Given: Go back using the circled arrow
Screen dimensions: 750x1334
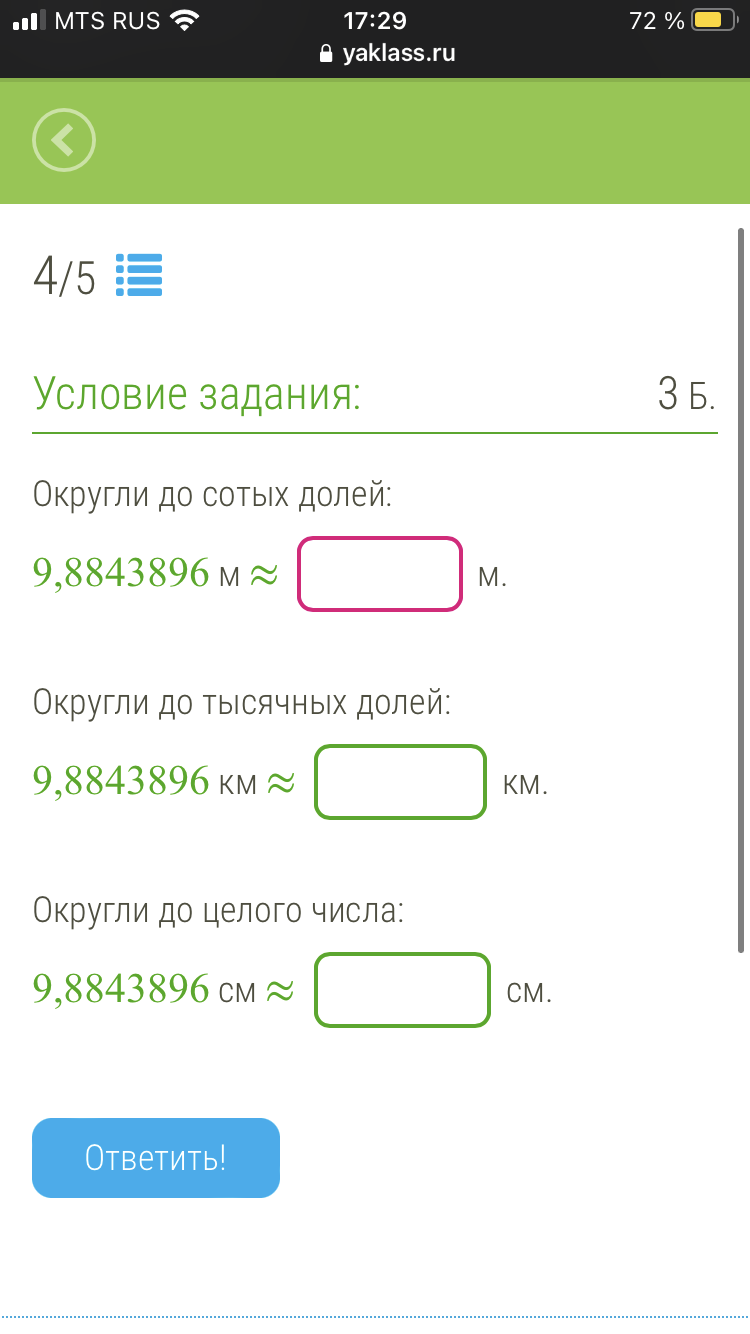Looking at the screenshot, I should click(64, 141).
